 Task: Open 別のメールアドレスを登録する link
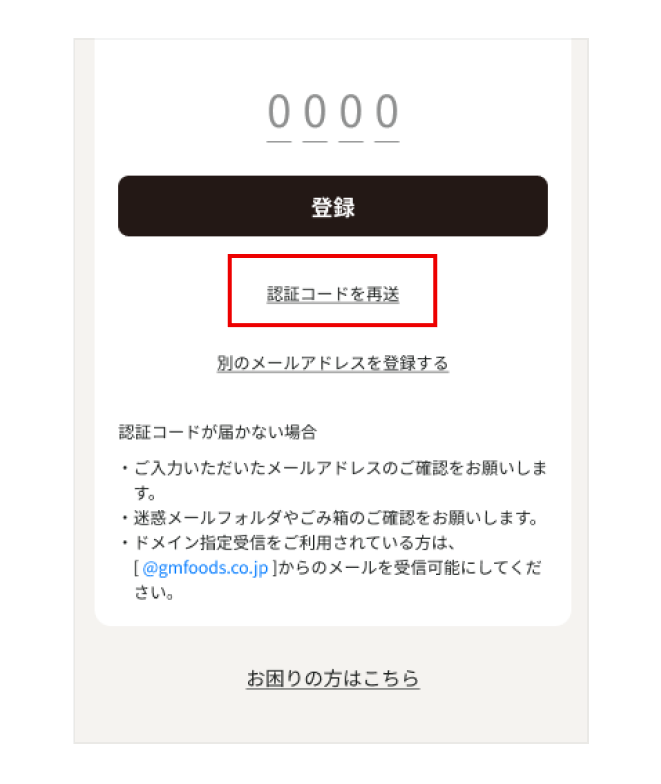point(332,363)
